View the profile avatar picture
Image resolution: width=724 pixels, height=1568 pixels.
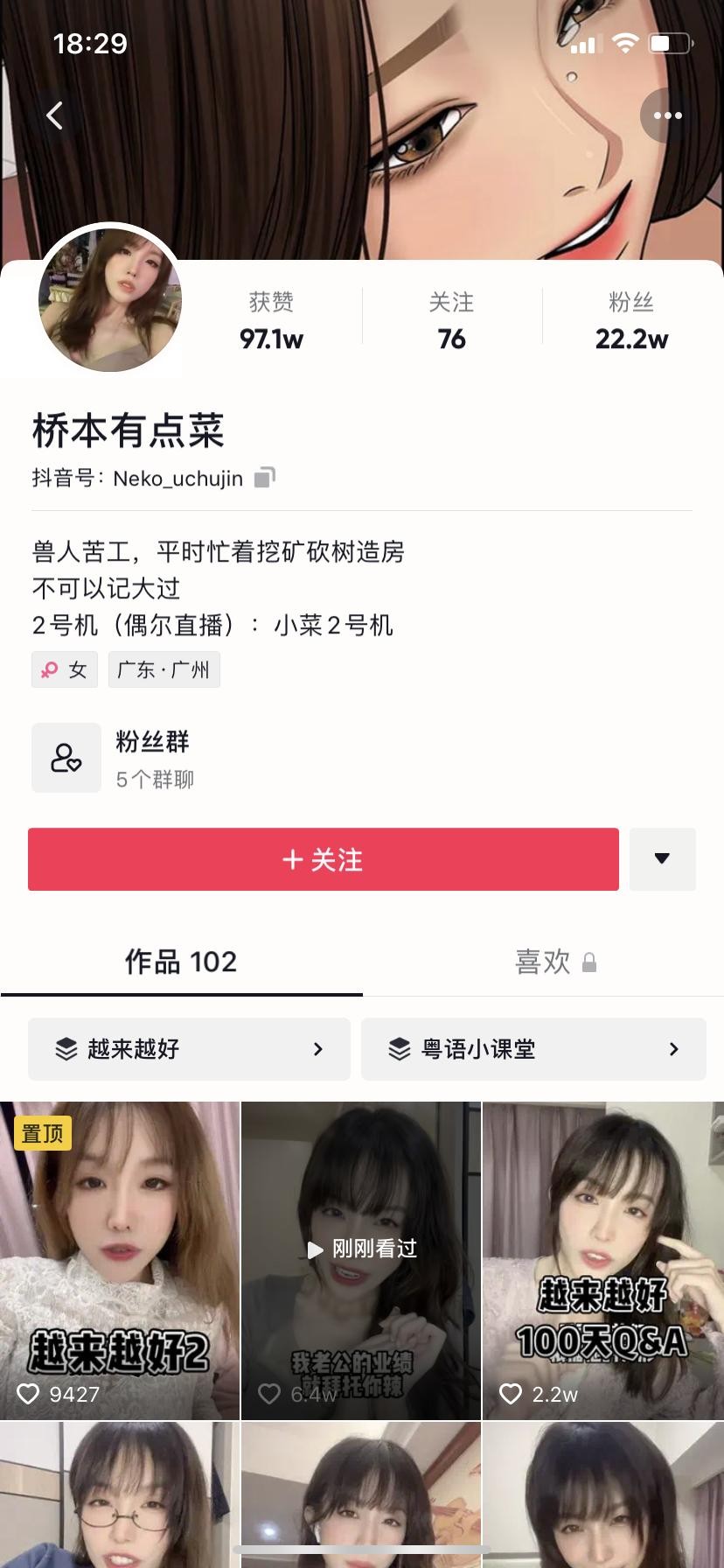point(110,301)
